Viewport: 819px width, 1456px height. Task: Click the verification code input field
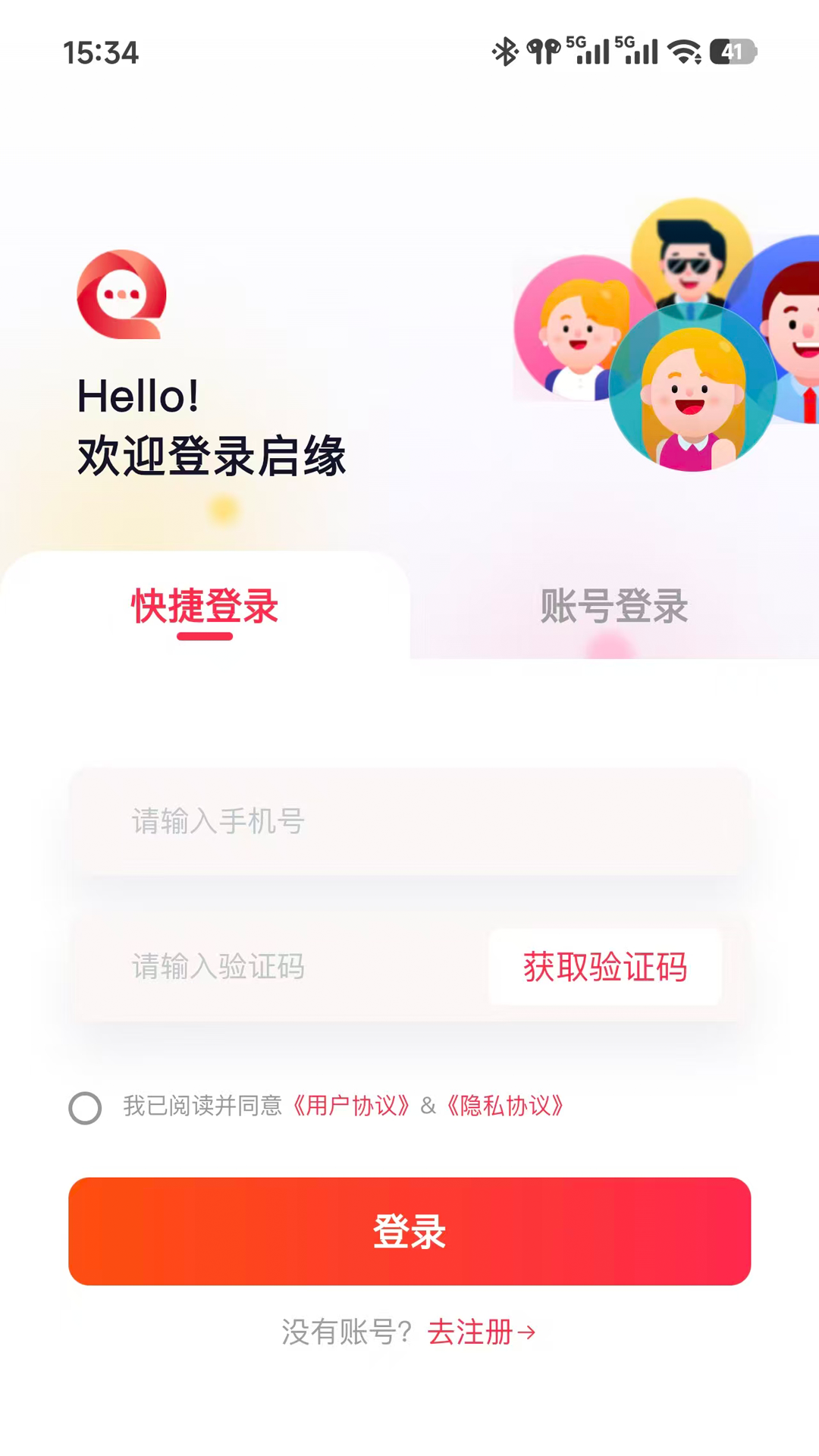pyautogui.click(x=265, y=967)
